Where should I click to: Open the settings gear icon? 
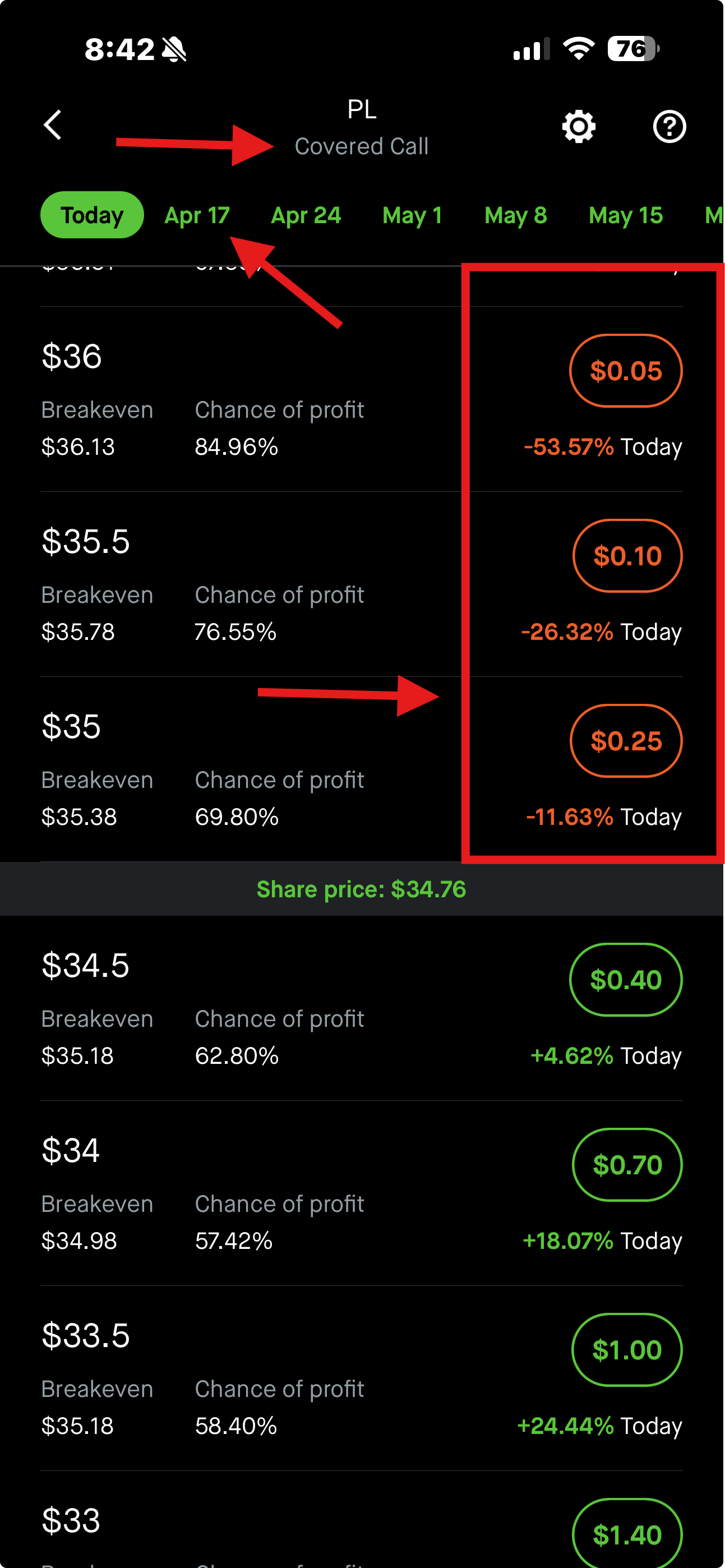click(x=578, y=127)
